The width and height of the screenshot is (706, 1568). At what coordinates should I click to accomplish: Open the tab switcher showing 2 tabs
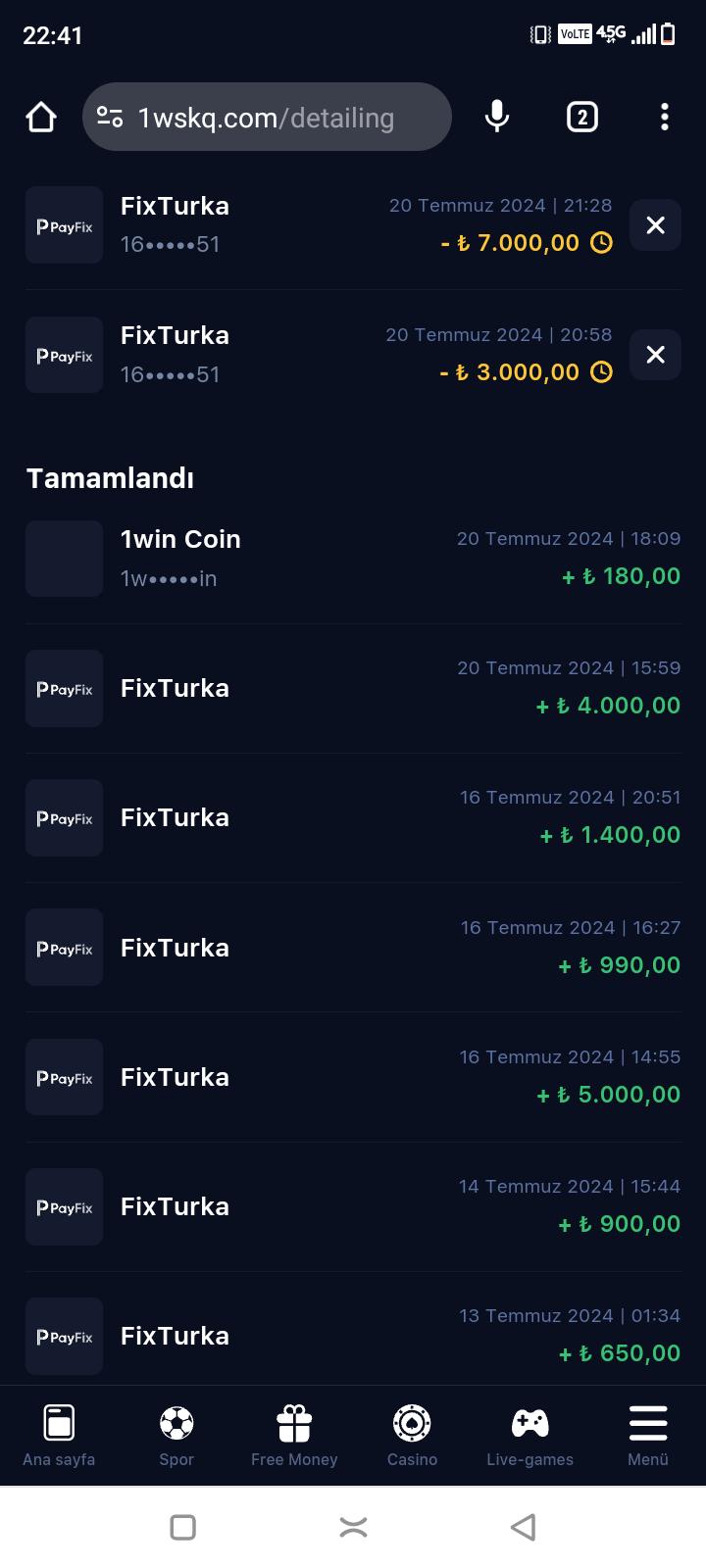point(582,118)
